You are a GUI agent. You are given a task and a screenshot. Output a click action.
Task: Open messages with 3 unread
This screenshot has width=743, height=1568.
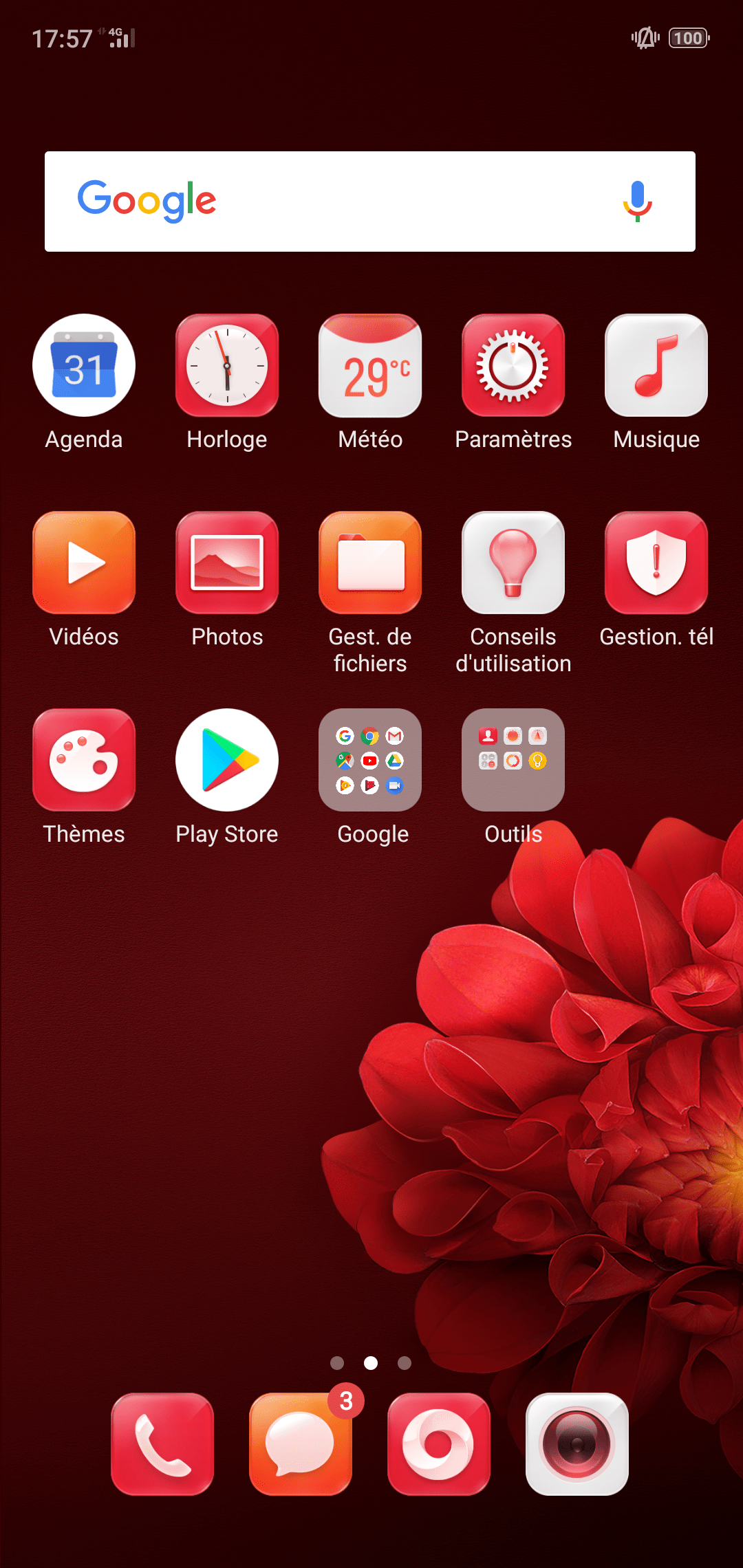(301, 1444)
